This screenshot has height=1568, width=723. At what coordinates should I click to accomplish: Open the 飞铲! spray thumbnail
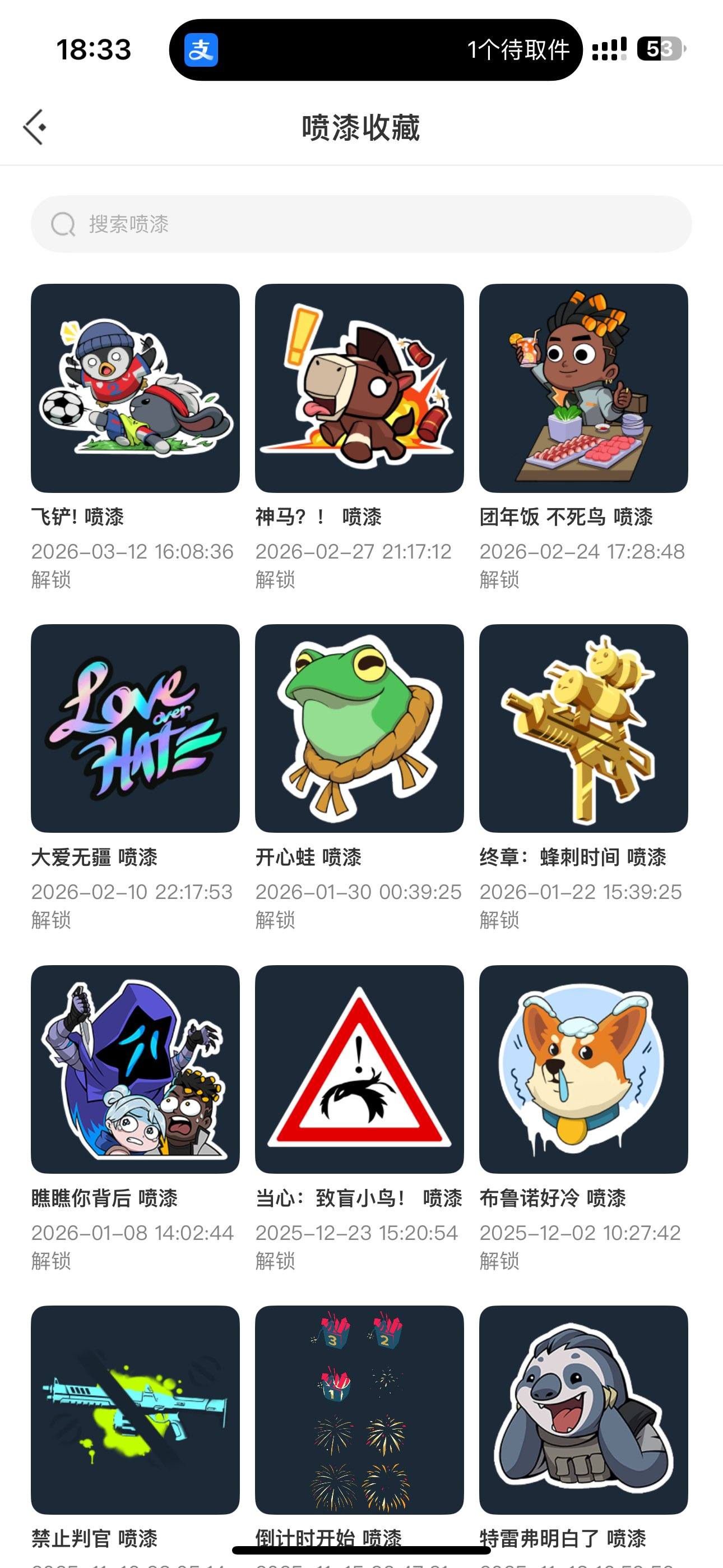pos(136,388)
